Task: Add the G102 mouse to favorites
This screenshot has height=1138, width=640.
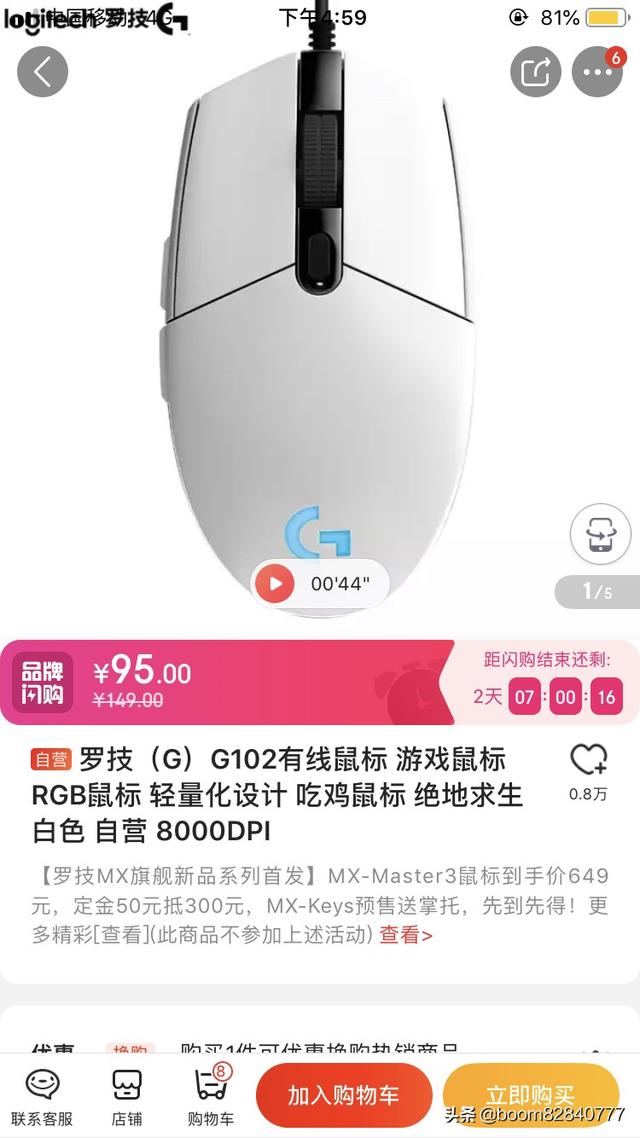Action: click(588, 762)
